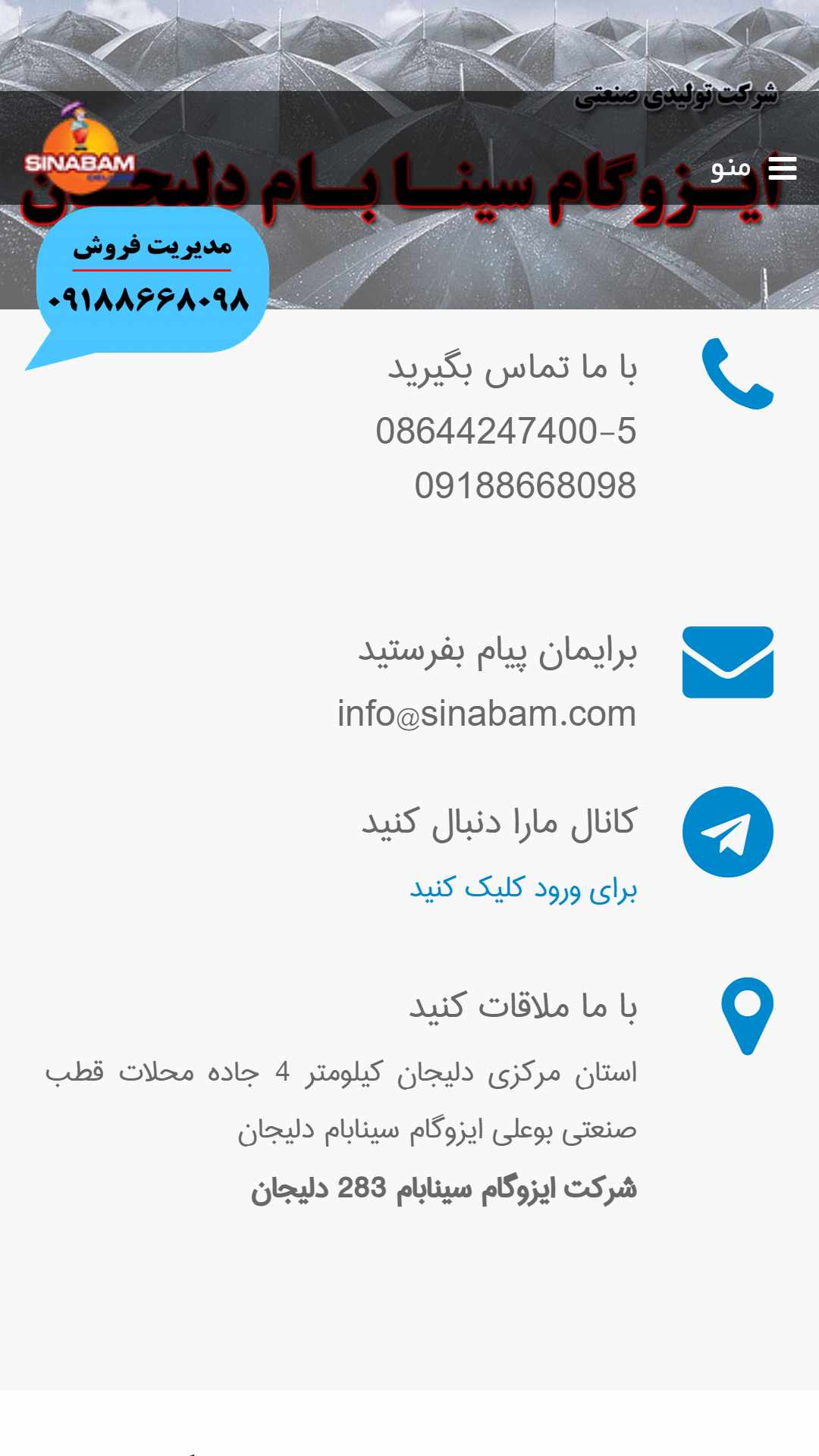Screen dimensions: 819x1456
Task: Tap the Sinabam logo
Action: click(80, 149)
